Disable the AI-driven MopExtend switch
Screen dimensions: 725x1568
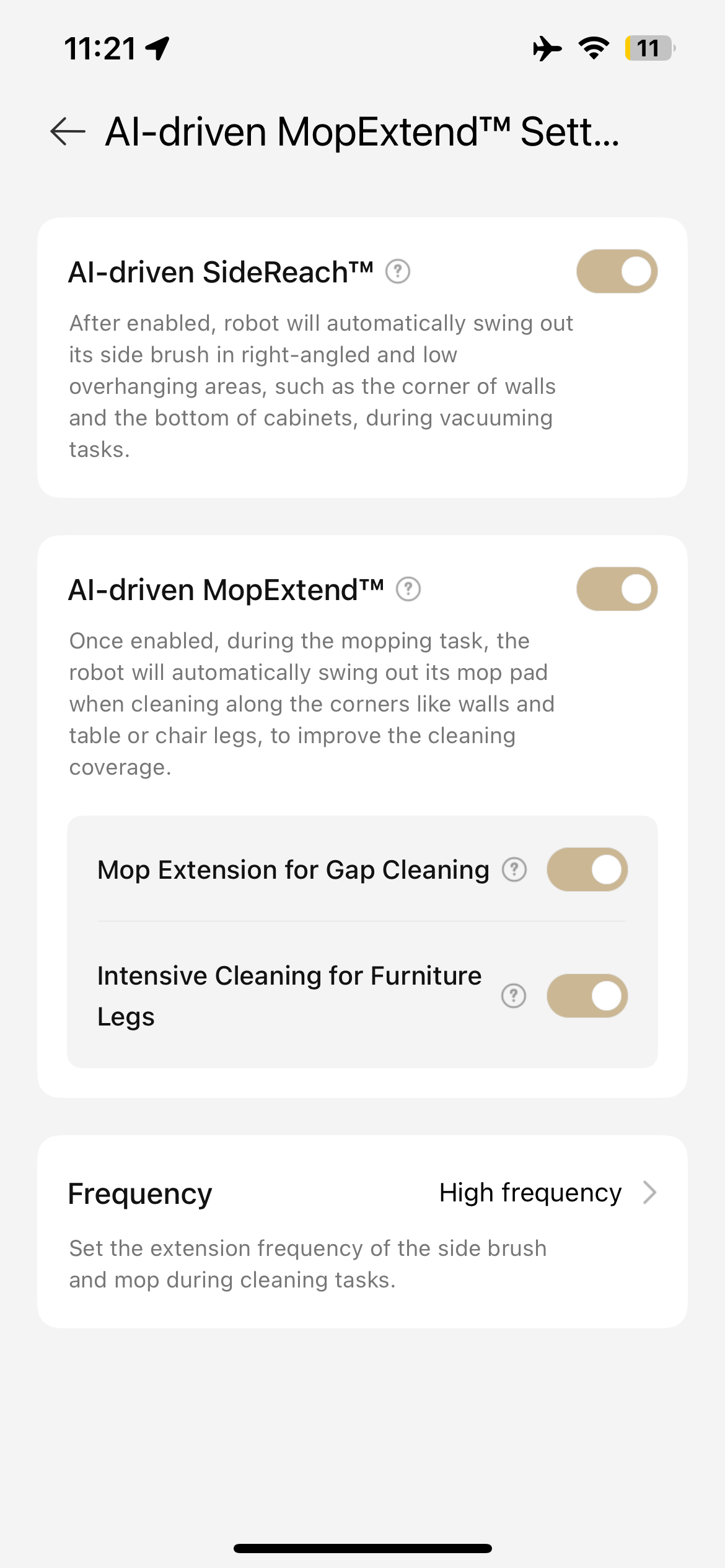(617, 589)
